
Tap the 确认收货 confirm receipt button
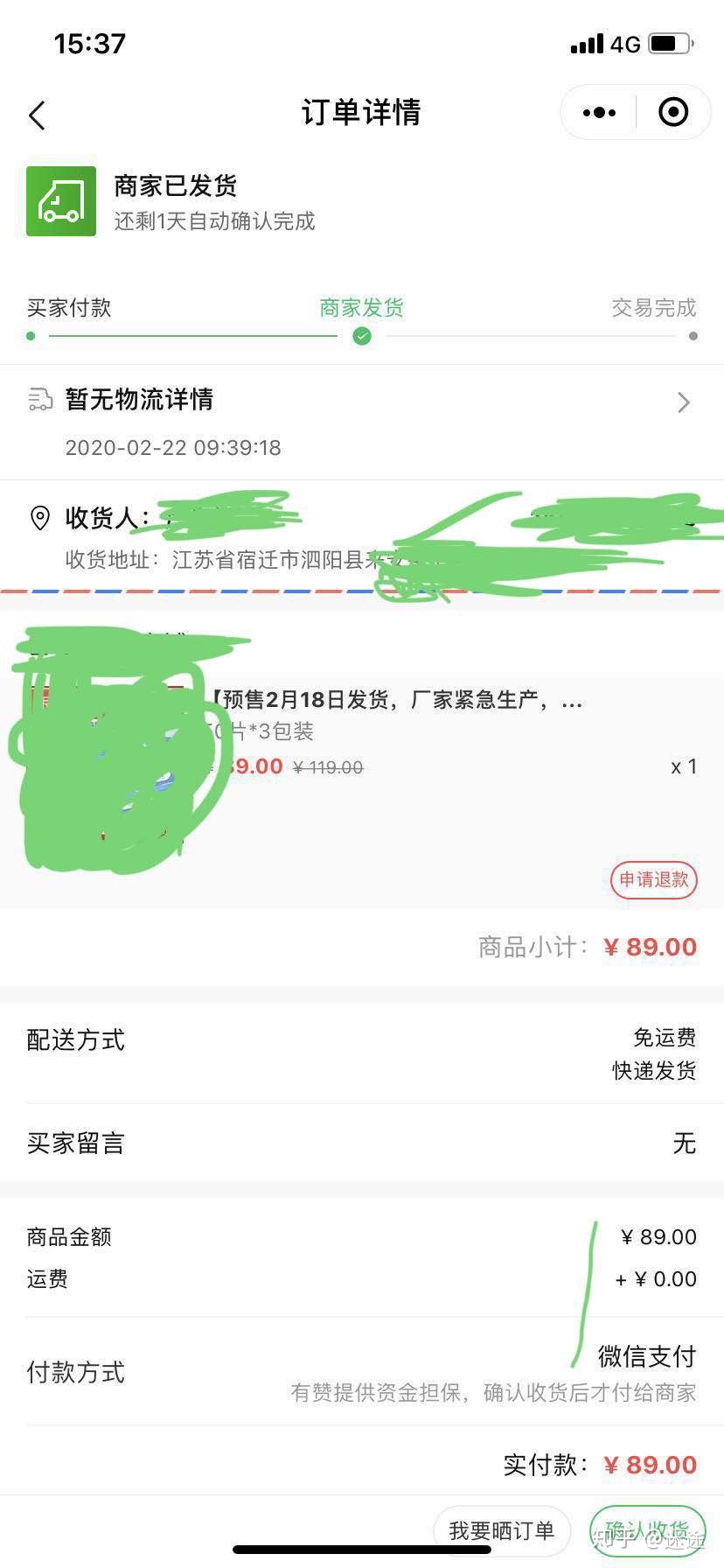[x=648, y=1530]
